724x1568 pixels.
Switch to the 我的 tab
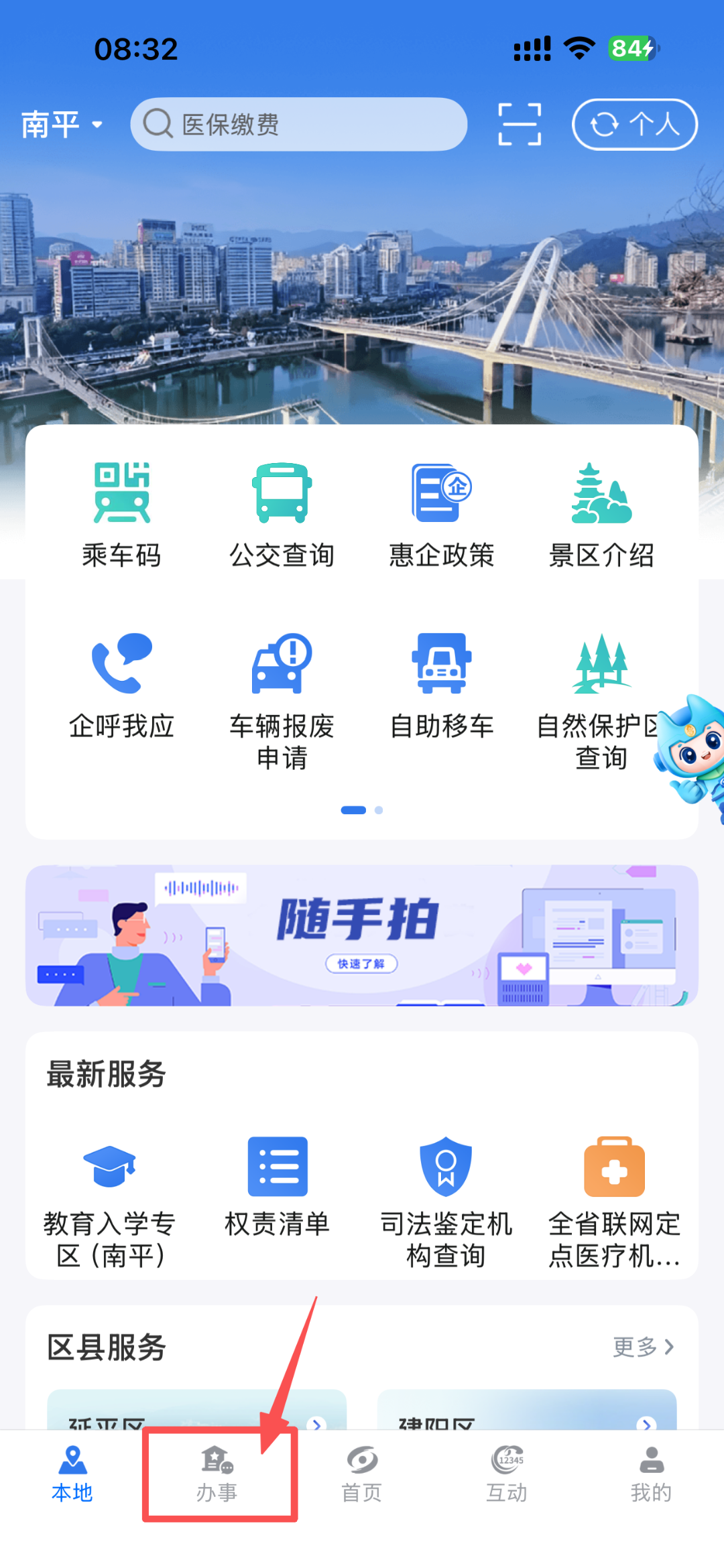(x=651, y=1476)
